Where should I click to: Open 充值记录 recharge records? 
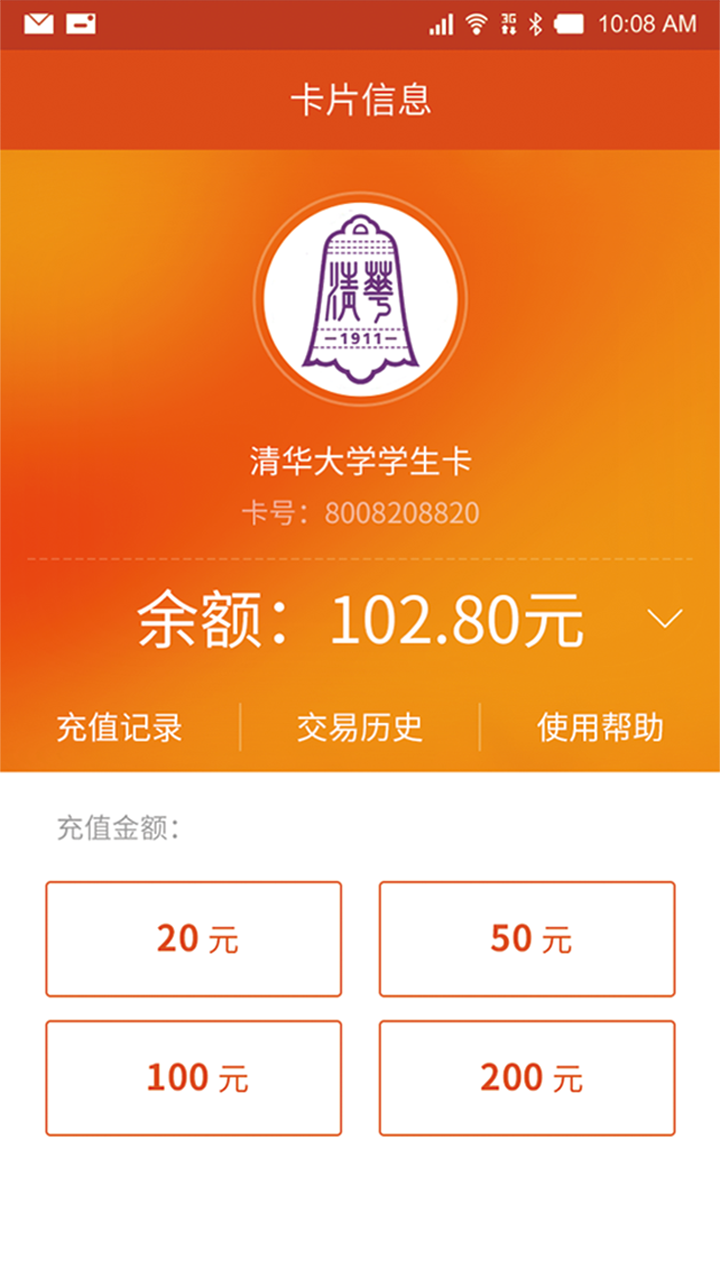pyautogui.click(x=119, y=727)
